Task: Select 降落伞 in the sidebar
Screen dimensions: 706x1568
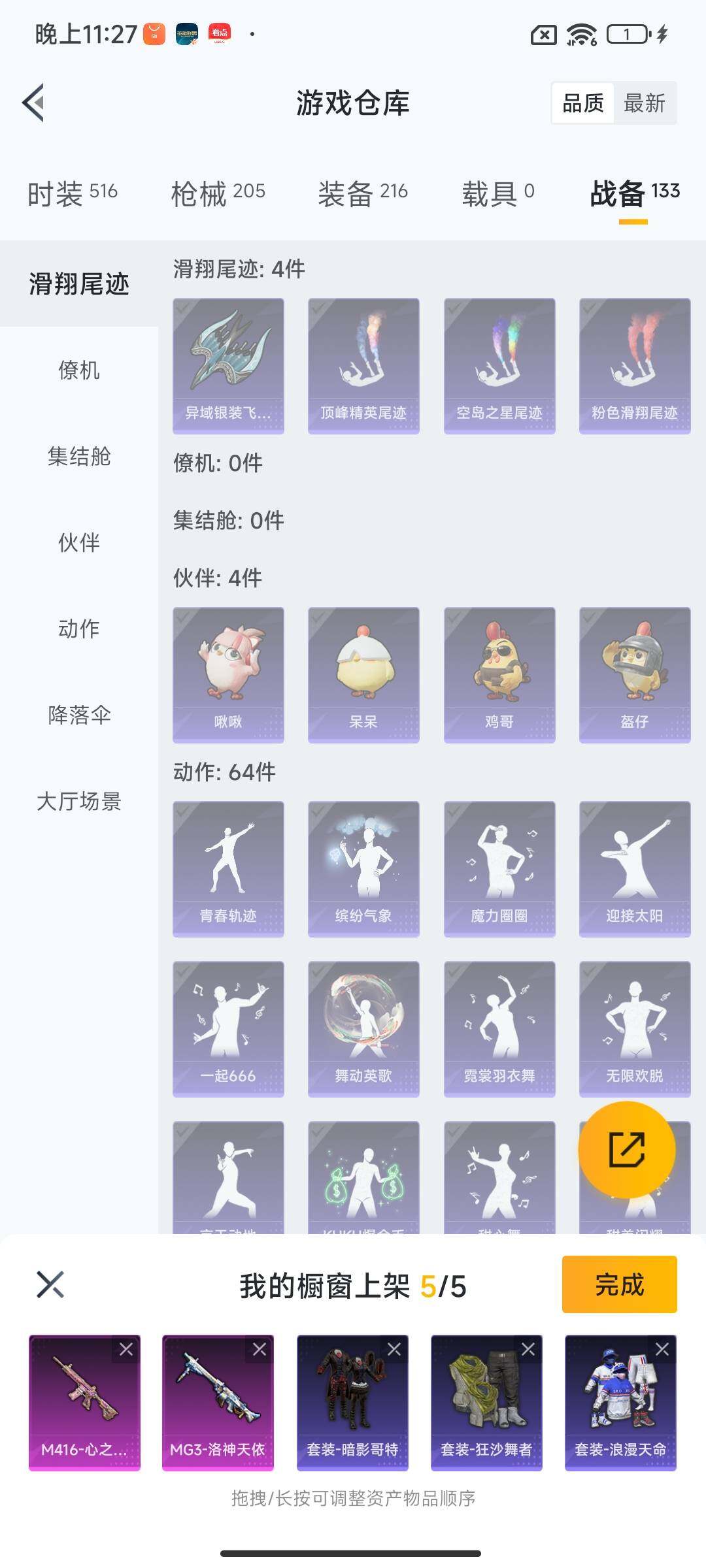Action: [79, 715]
